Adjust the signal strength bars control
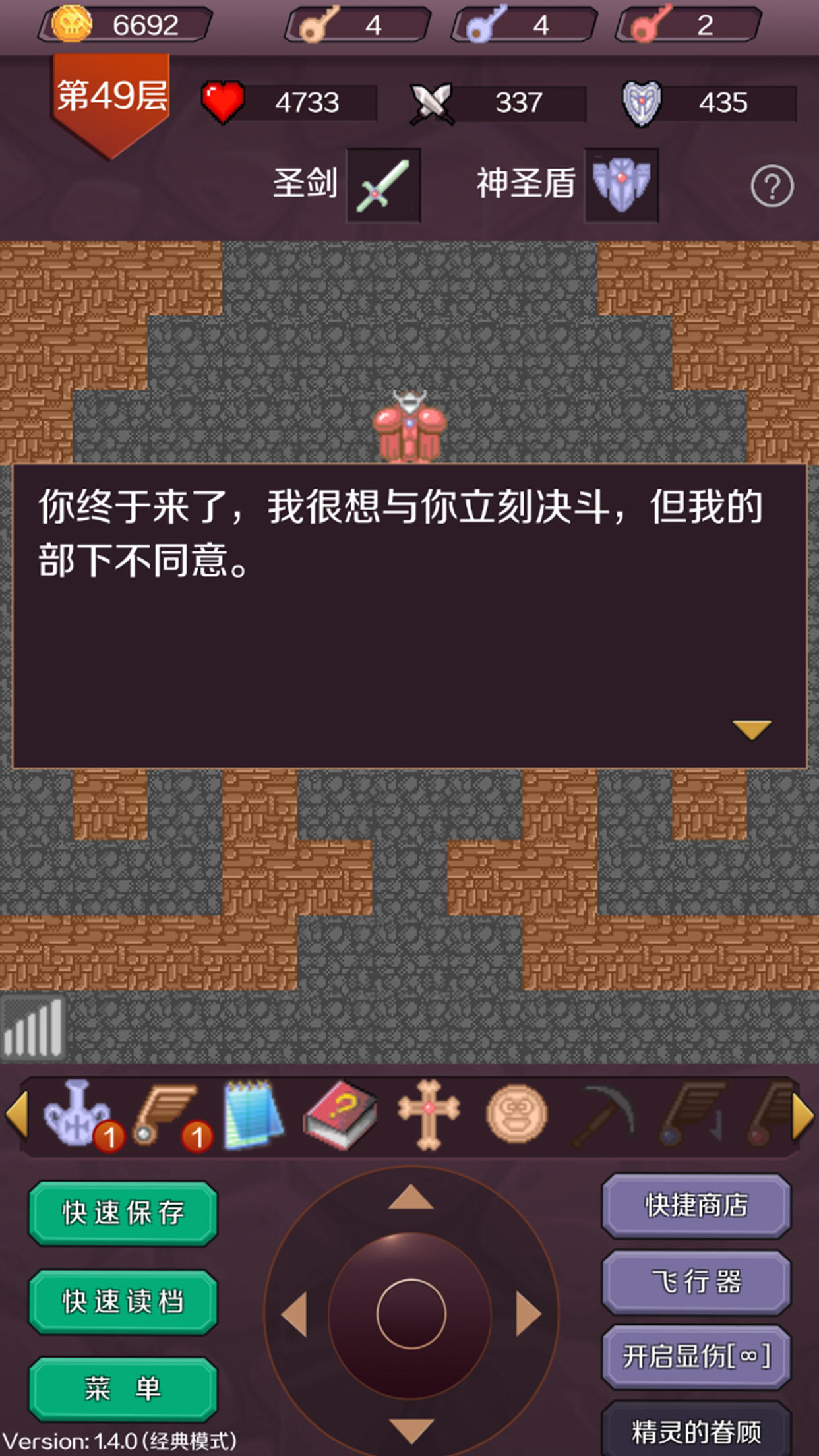This screenshot has height=1456, width=819. tap(32, 1027)
